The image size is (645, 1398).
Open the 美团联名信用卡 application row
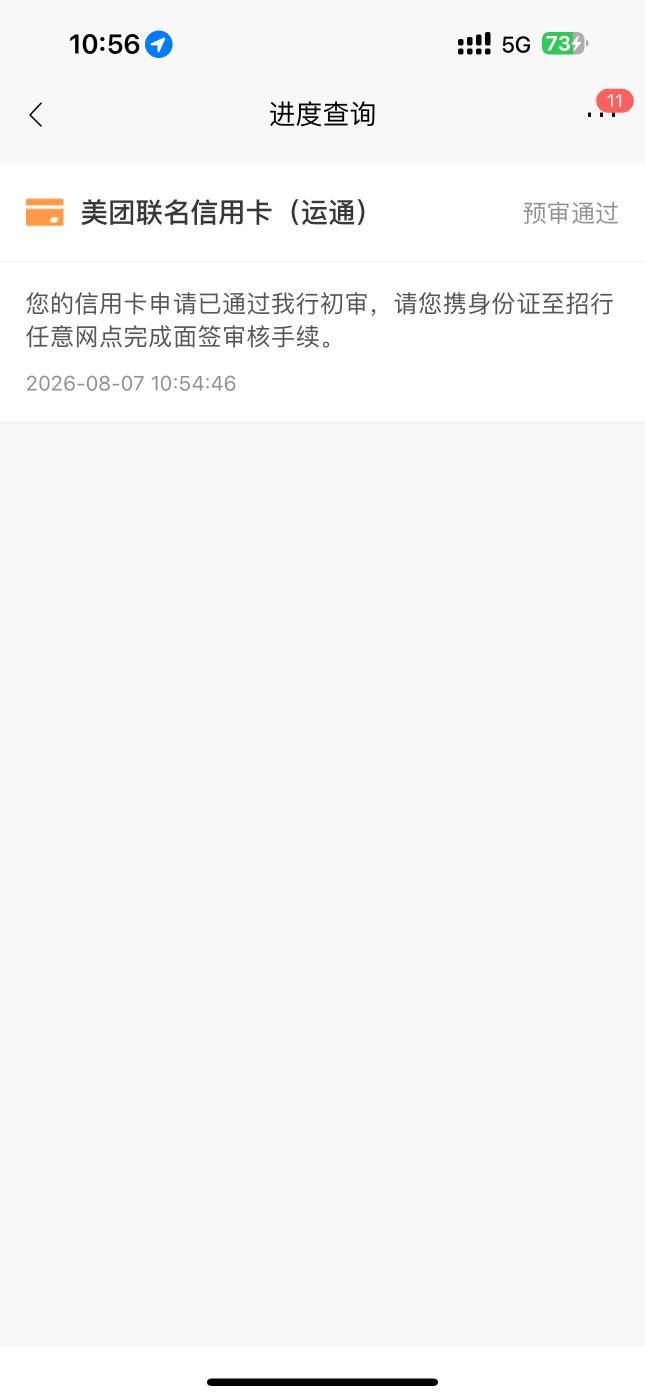click(x=322, y=213)
